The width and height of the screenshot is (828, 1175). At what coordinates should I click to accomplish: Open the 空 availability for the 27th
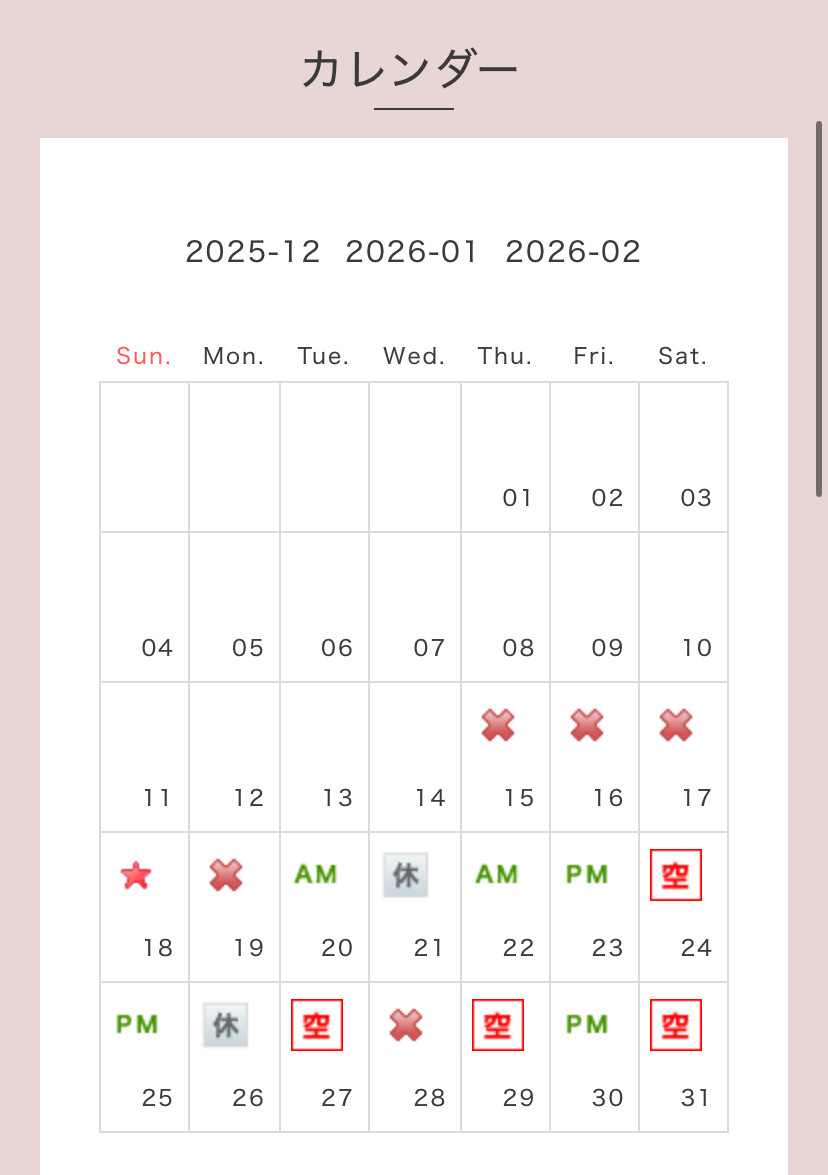(317, 1025)
